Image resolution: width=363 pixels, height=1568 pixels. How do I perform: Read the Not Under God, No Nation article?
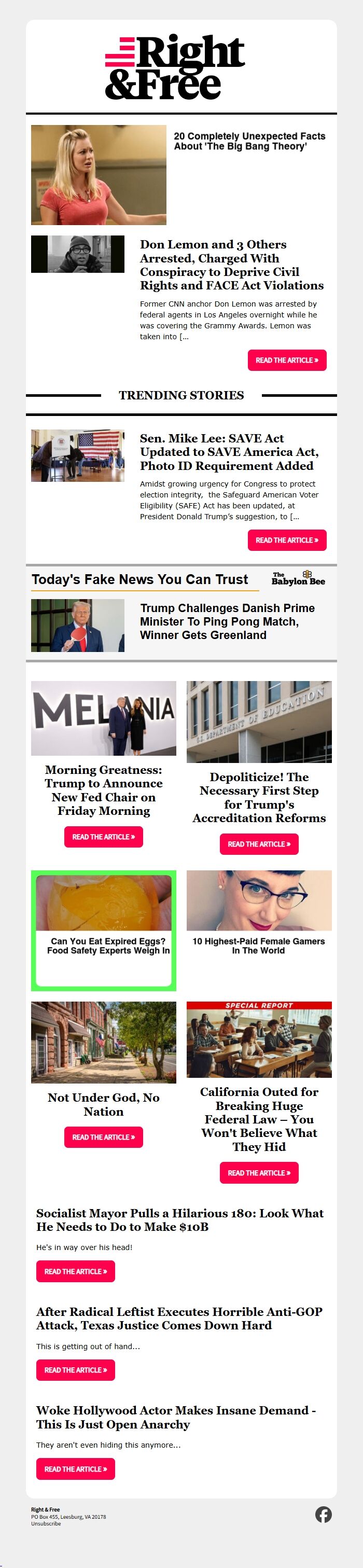tap(104, 1137)
